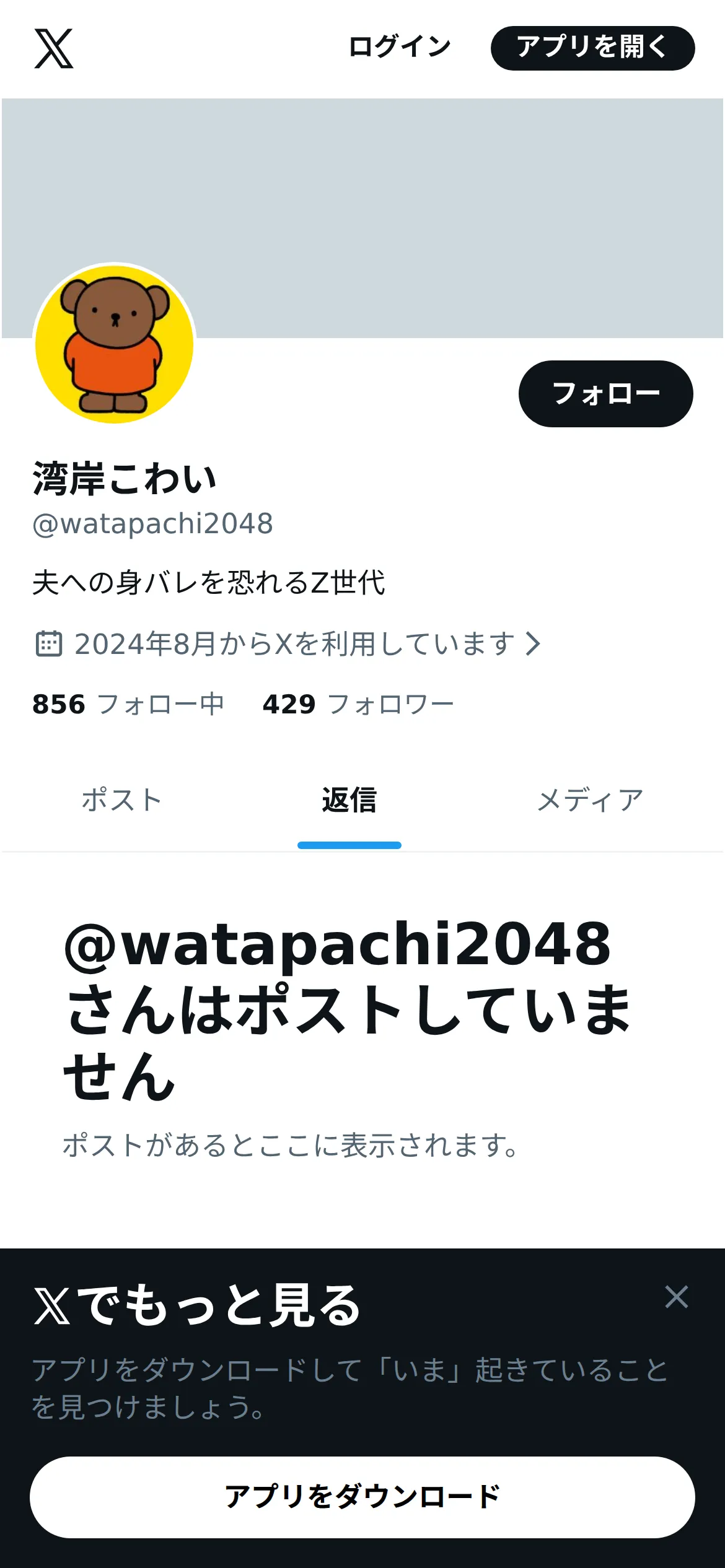Image resolution: width=725 pixels, height=1568 pixels.
Task: Dismiss the Xでもっと見る banner
Action: pos(677,1296)
